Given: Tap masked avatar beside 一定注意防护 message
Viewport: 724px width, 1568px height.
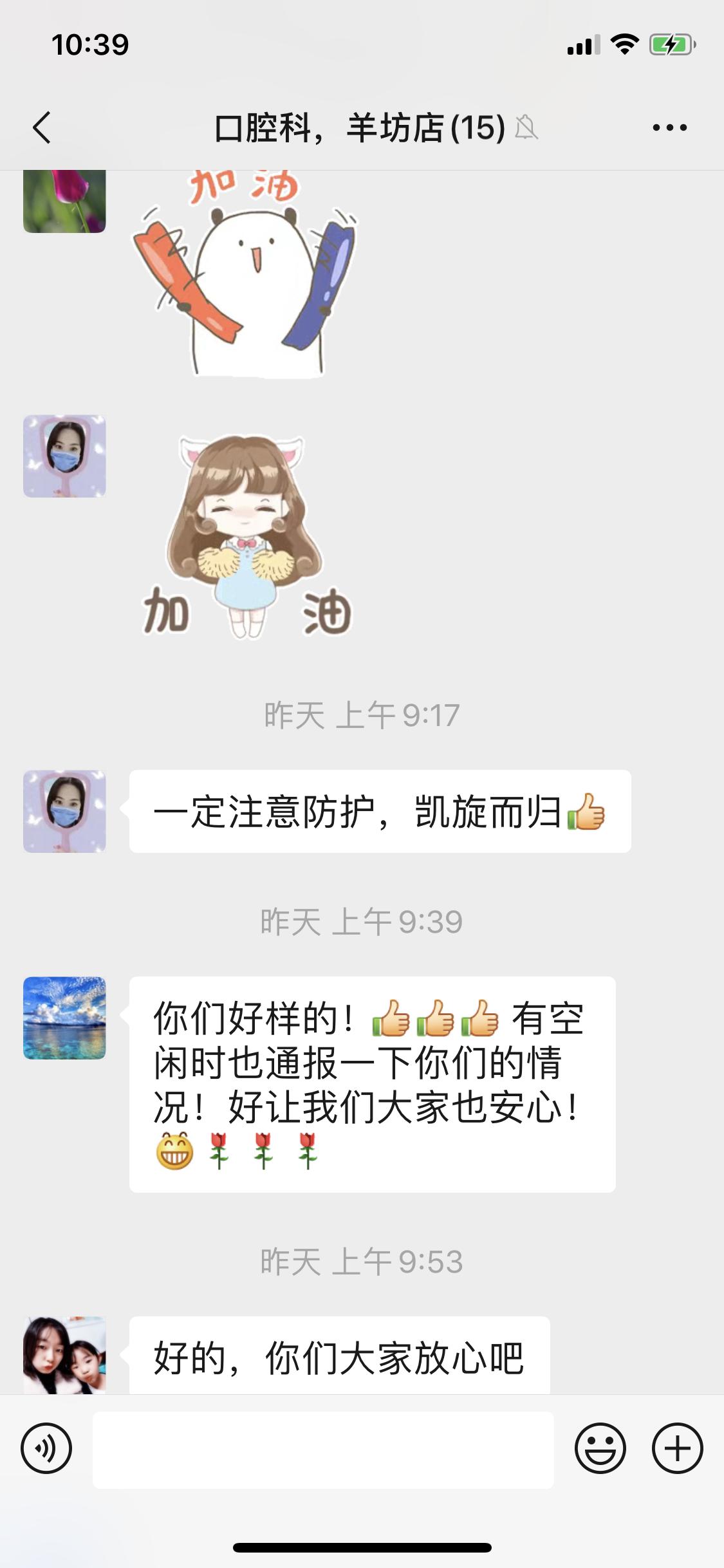Looking at the screenshot, I should point(64,811).
